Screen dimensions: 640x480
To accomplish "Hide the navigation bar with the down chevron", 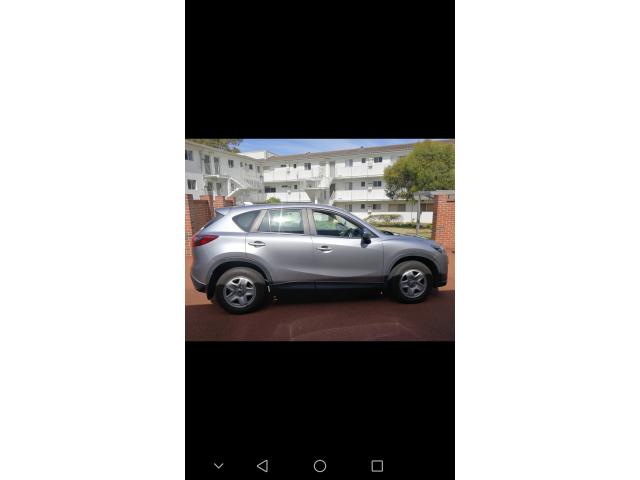I will tap(218, 466).
